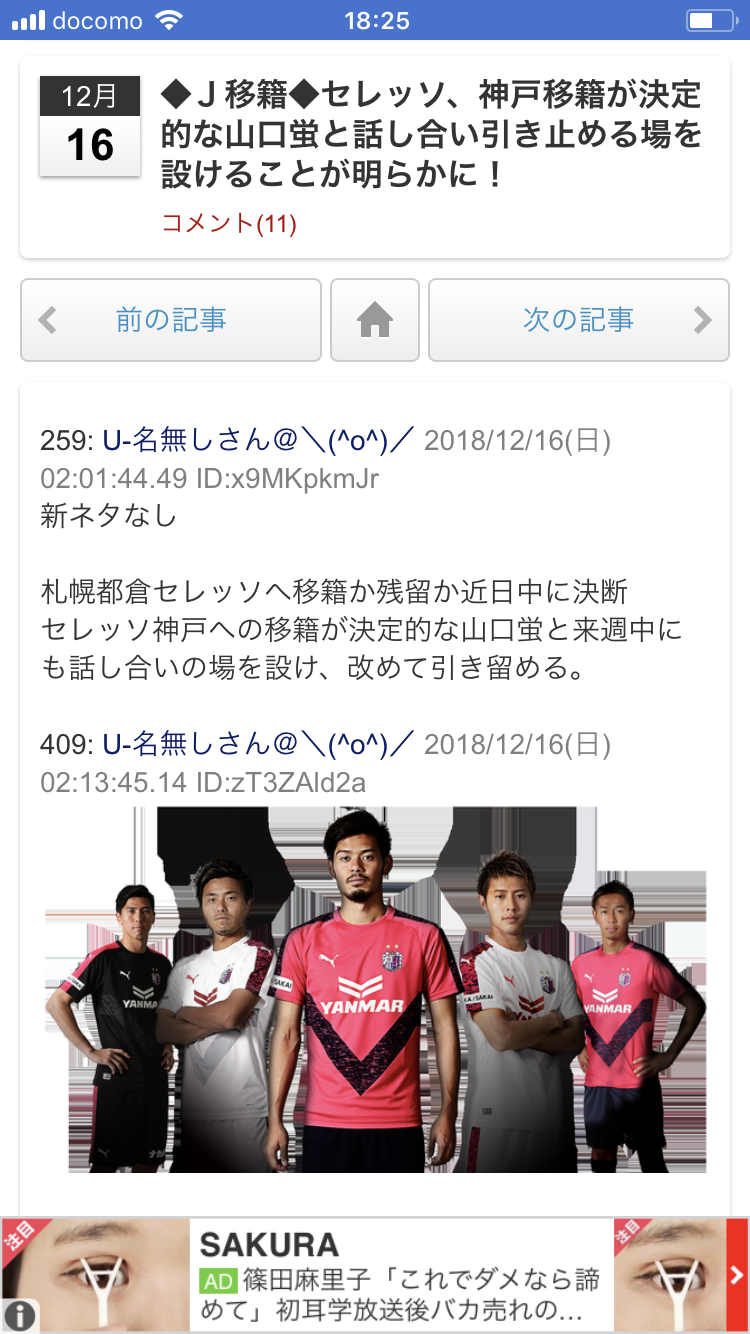Go to 前の記事 previous article
This screenshot has width=750, height=1334.
[171, 320]
